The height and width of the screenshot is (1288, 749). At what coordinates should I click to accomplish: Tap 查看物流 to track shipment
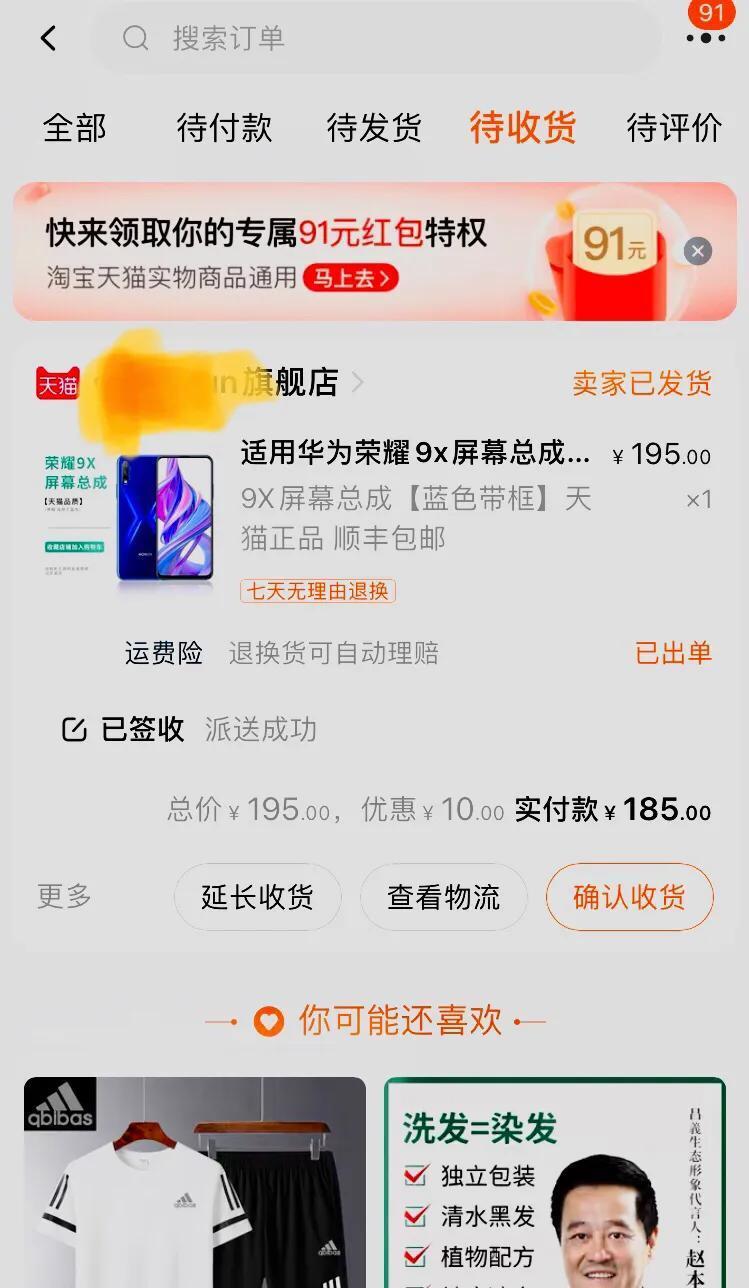443,897
